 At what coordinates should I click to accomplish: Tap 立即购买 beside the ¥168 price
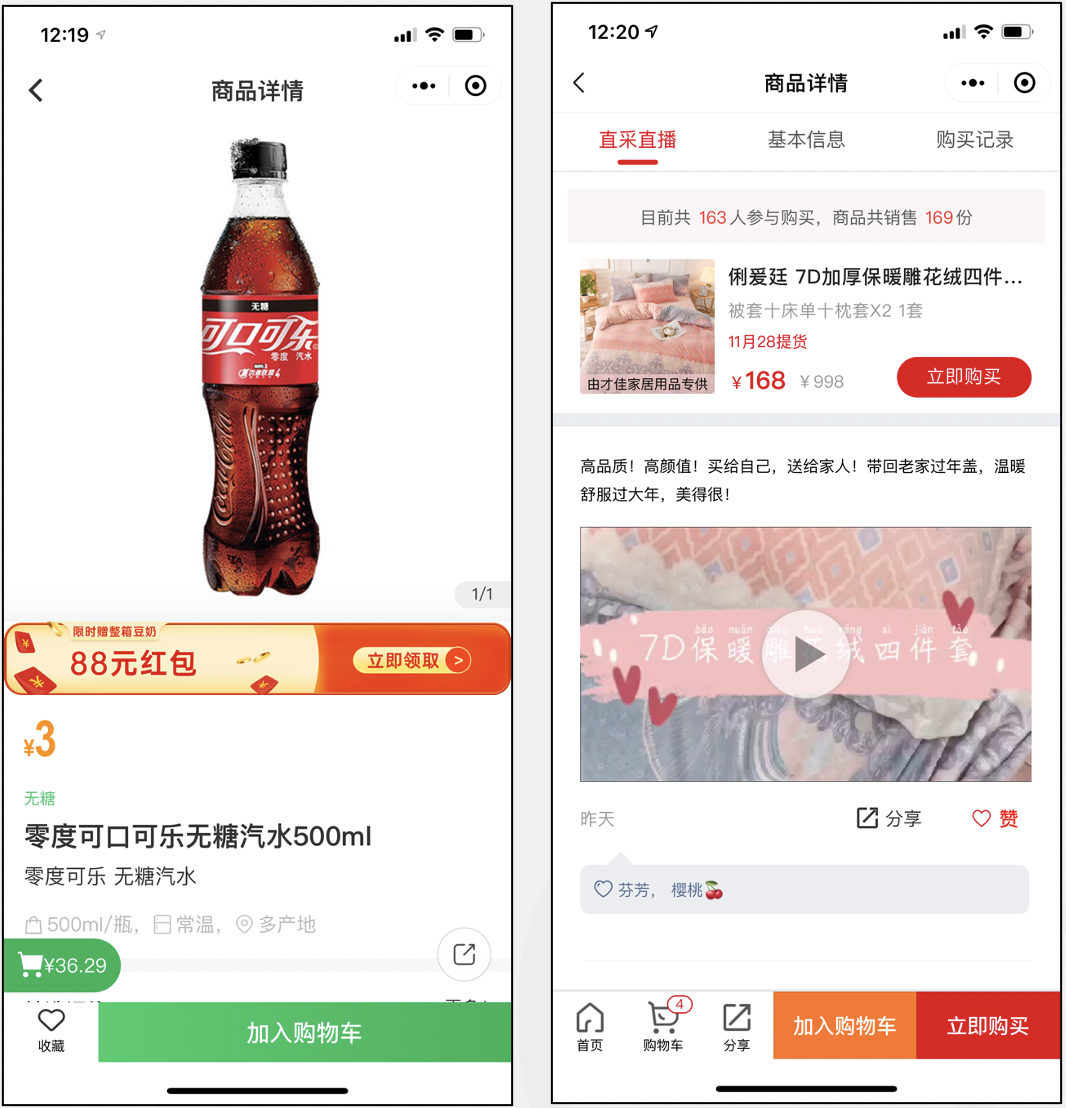(963, 377)
